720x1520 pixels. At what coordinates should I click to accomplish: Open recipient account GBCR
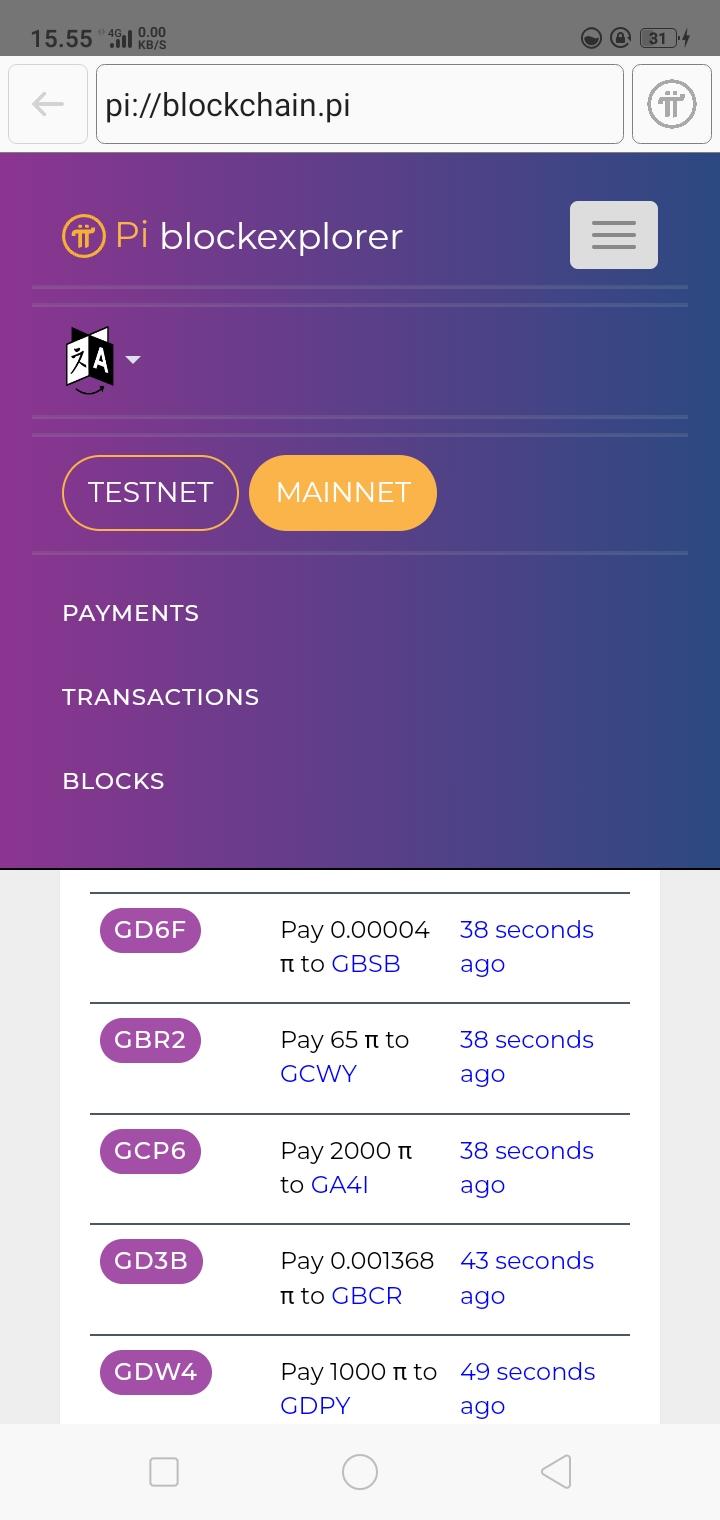366,1295
